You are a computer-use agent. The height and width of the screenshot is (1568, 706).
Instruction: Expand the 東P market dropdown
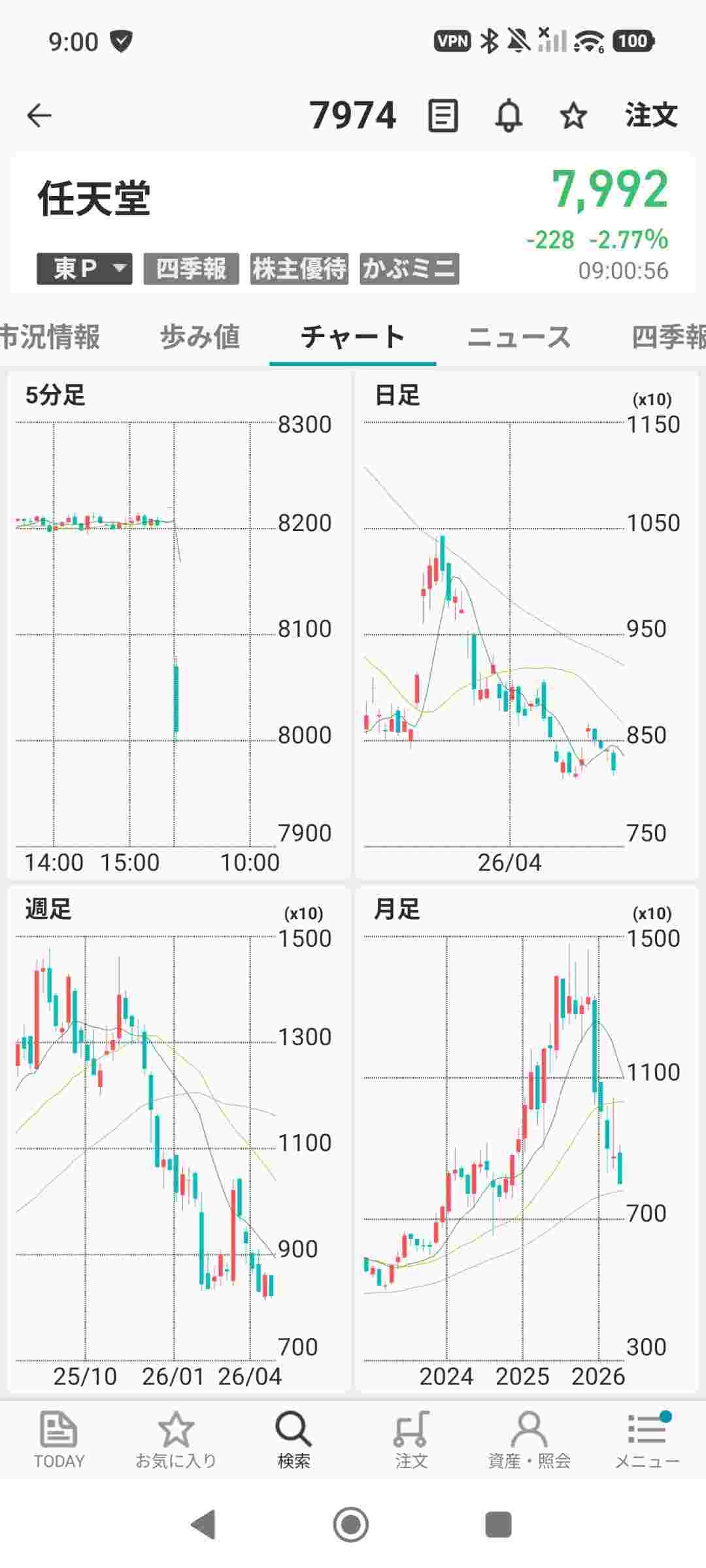(84, 269)
